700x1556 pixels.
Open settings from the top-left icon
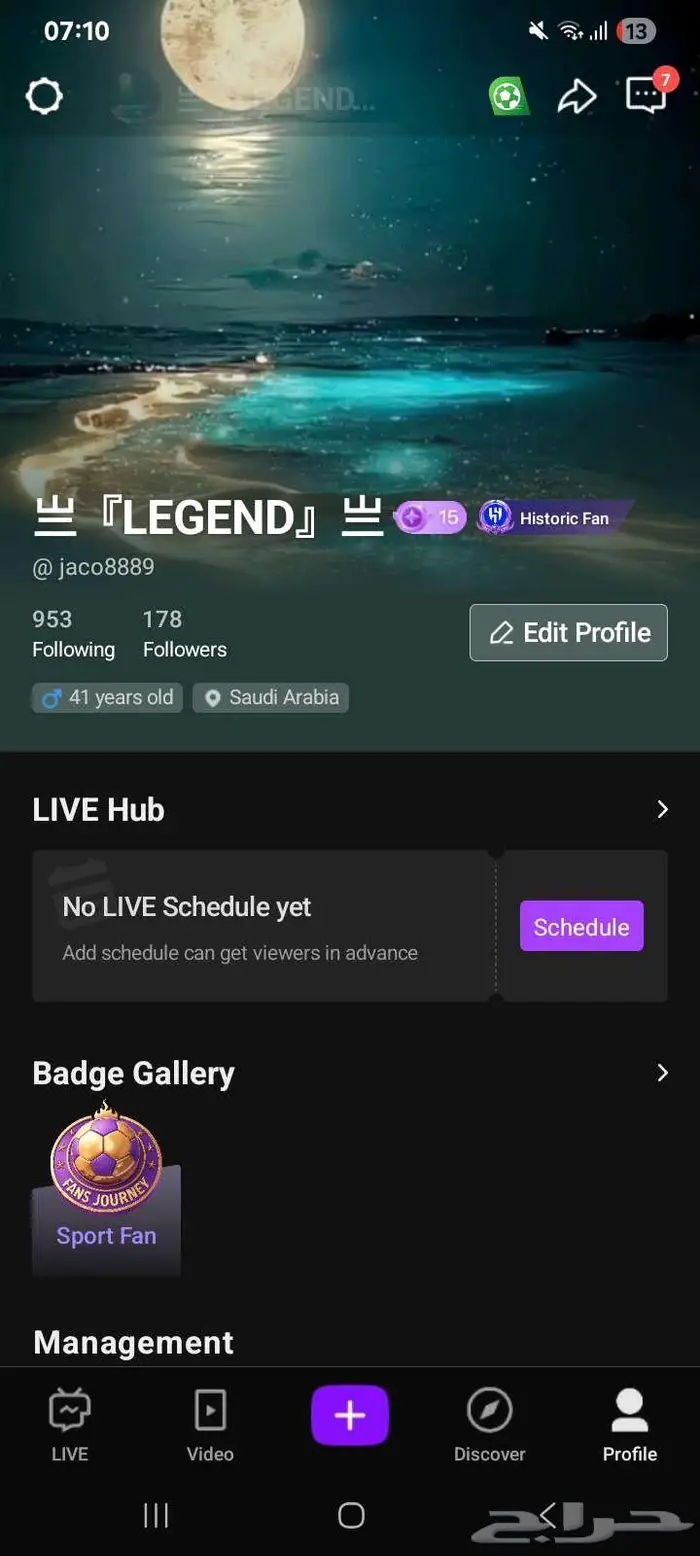coord(44,97)
